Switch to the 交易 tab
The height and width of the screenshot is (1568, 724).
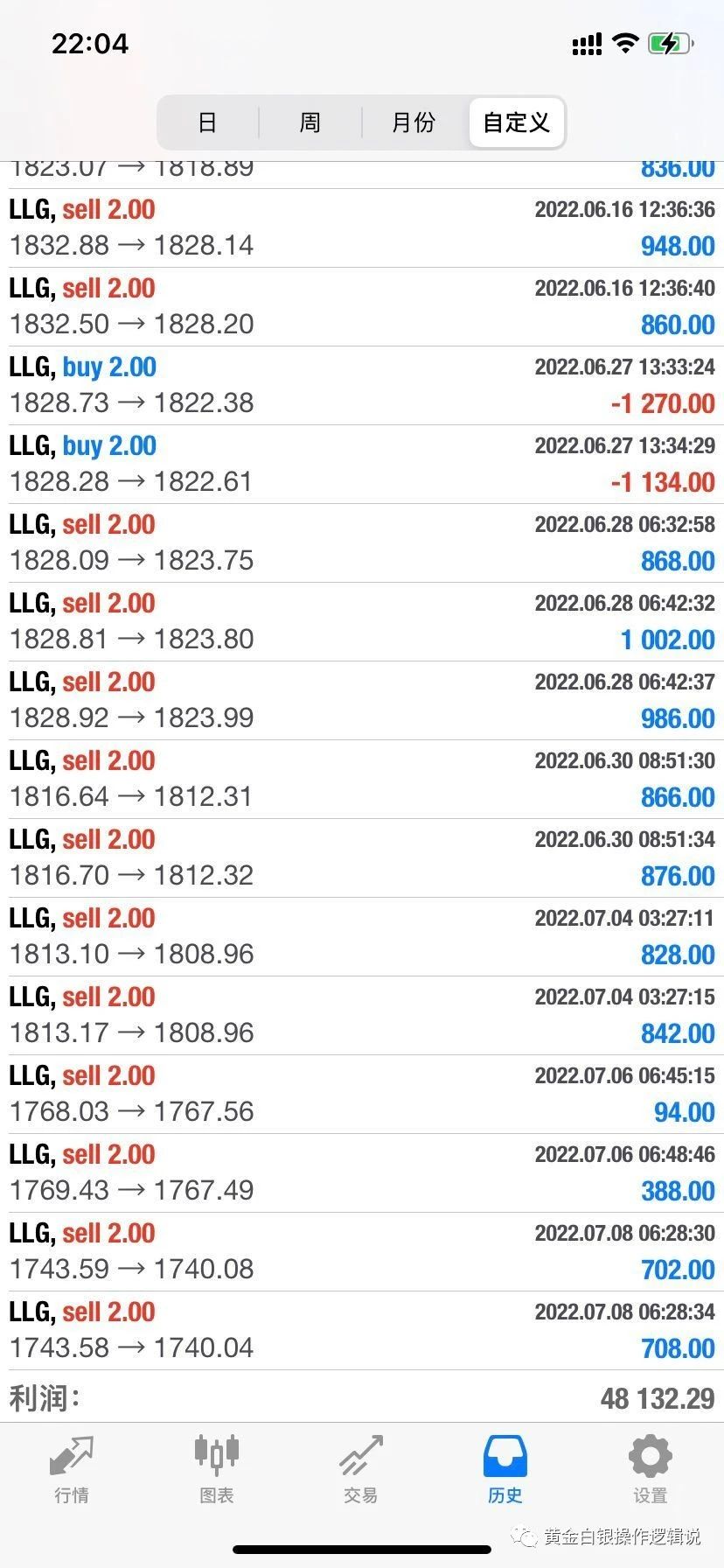[361, 1470]
